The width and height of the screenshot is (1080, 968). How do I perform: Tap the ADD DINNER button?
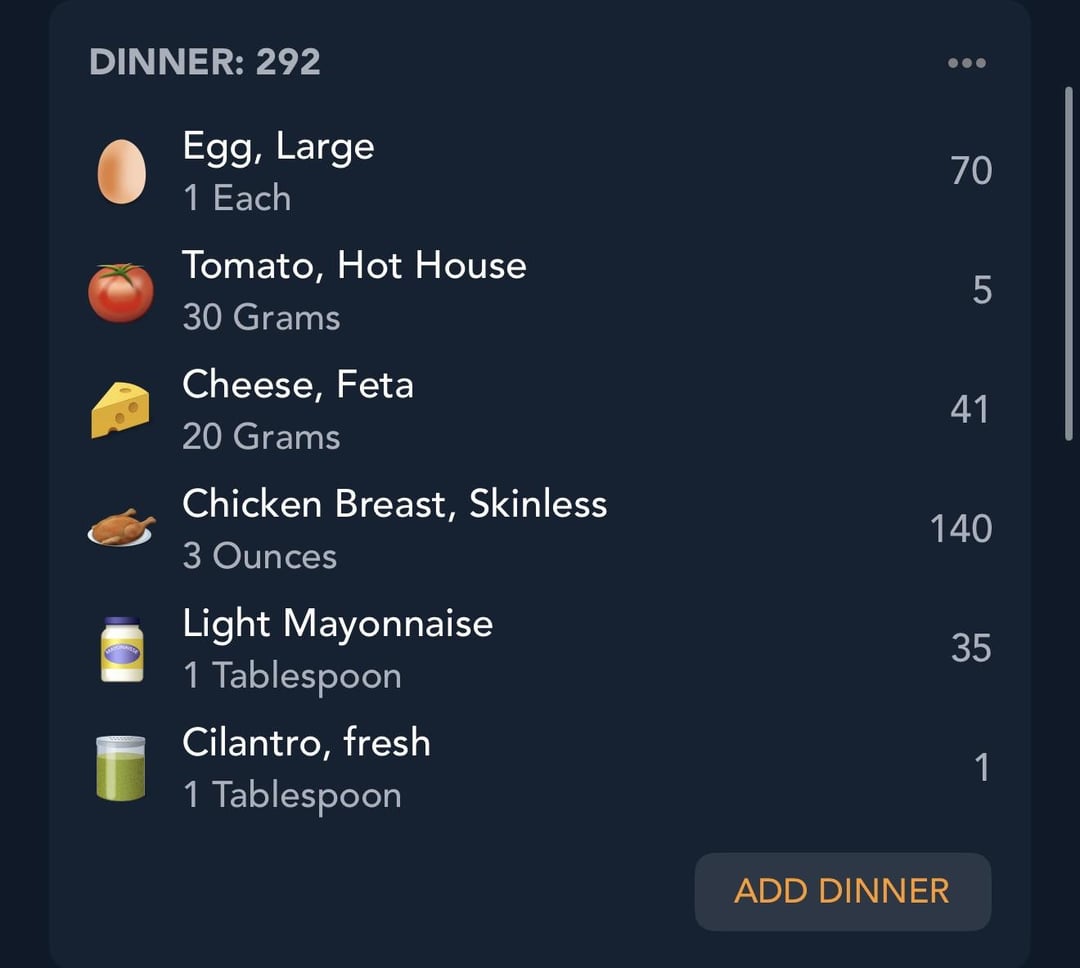842,892
